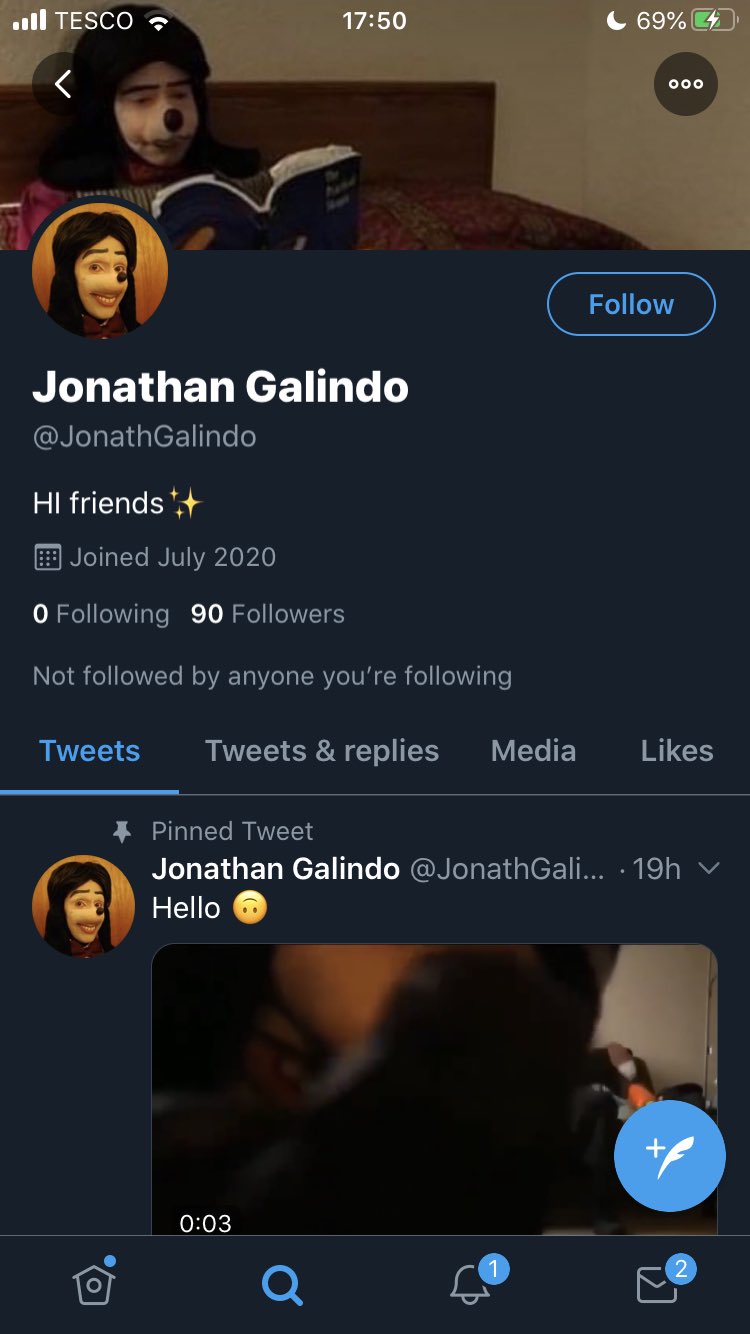Open Jonathan Galindo's profile picture

pos(99,270)
